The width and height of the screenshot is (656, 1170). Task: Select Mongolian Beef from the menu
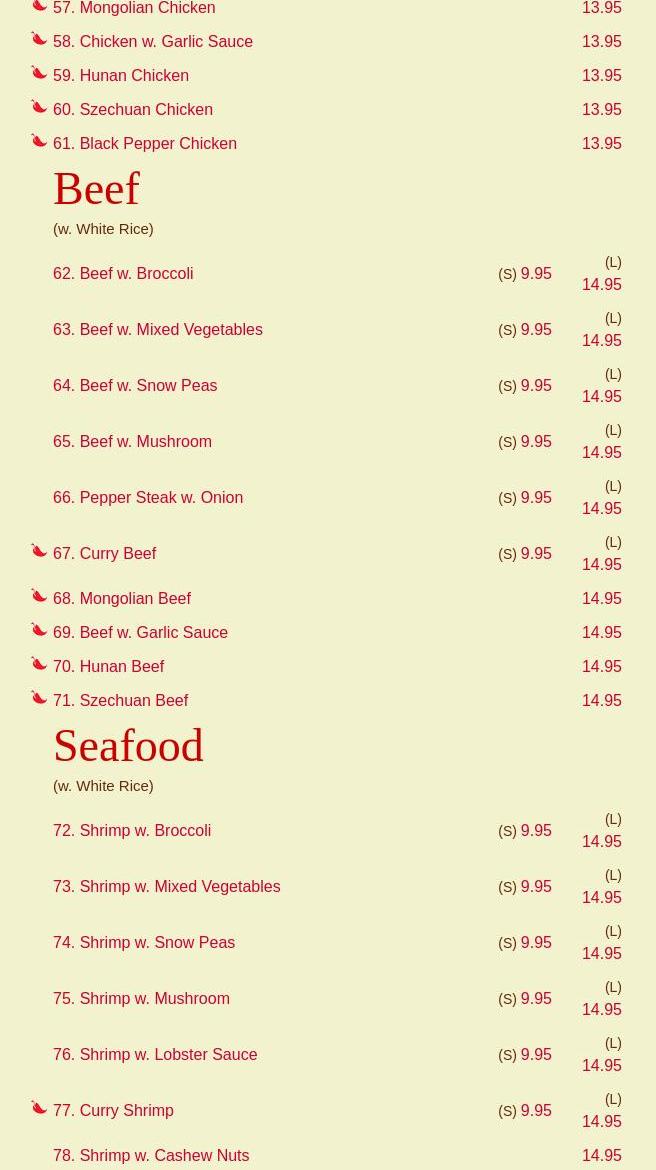122,598
